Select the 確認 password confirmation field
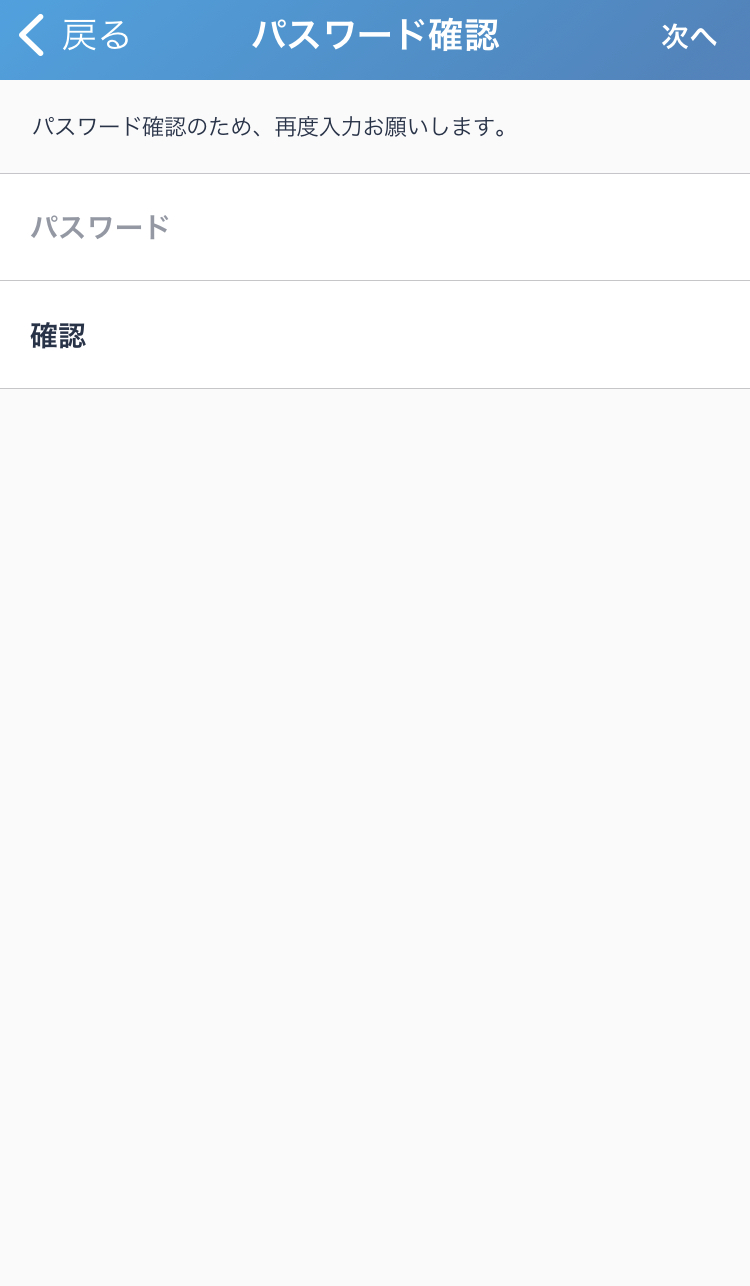 (375, 335)
